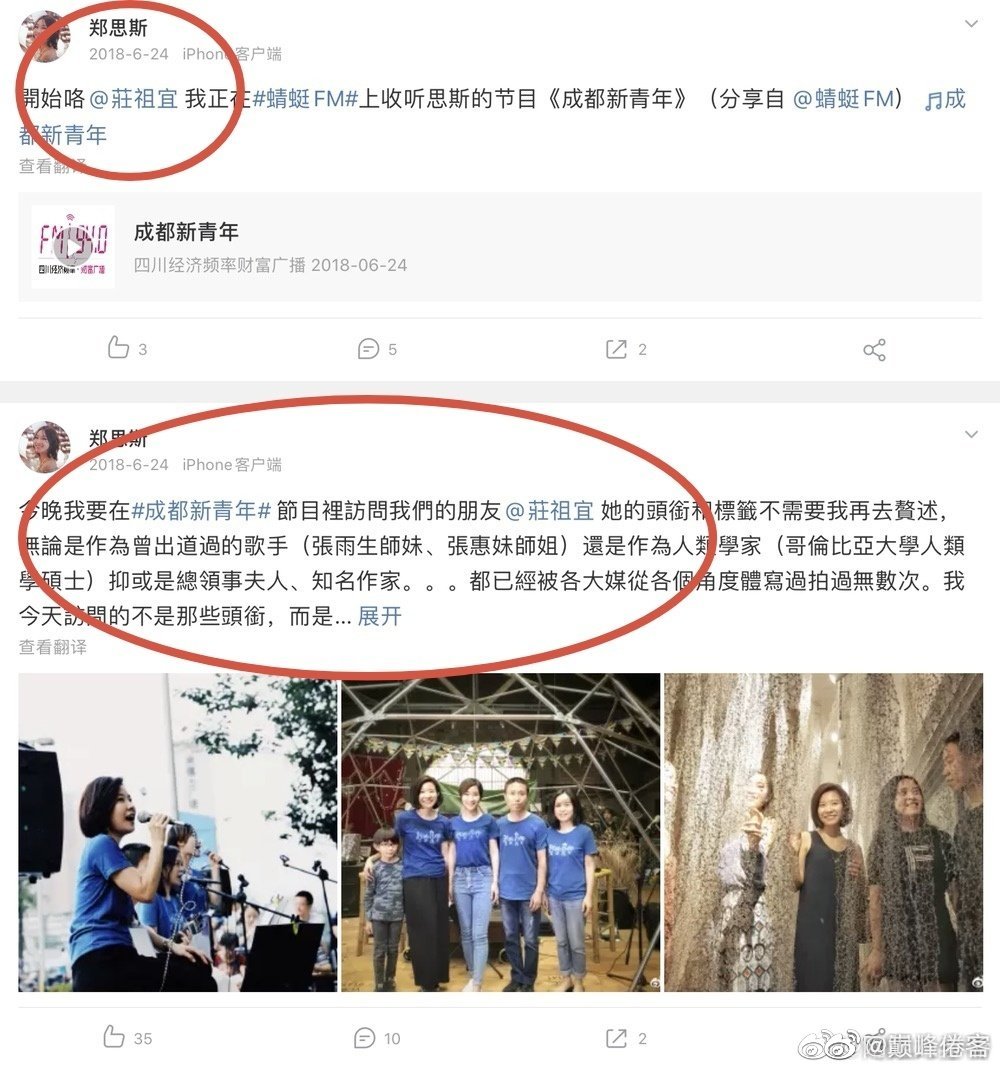This screenshot has height=1070, width=1000.
Task: Open the group photo in blue shirts
Action: pos(500,832)
